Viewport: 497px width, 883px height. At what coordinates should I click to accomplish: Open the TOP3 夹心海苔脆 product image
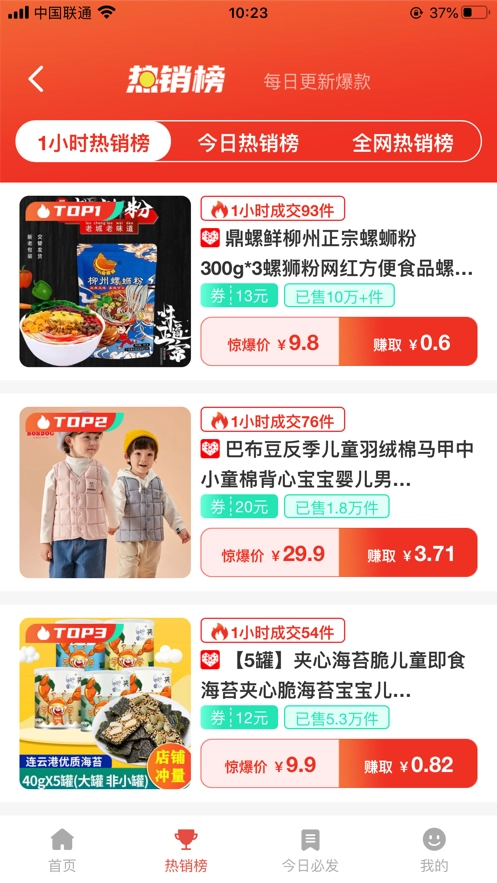click(105, 704)
